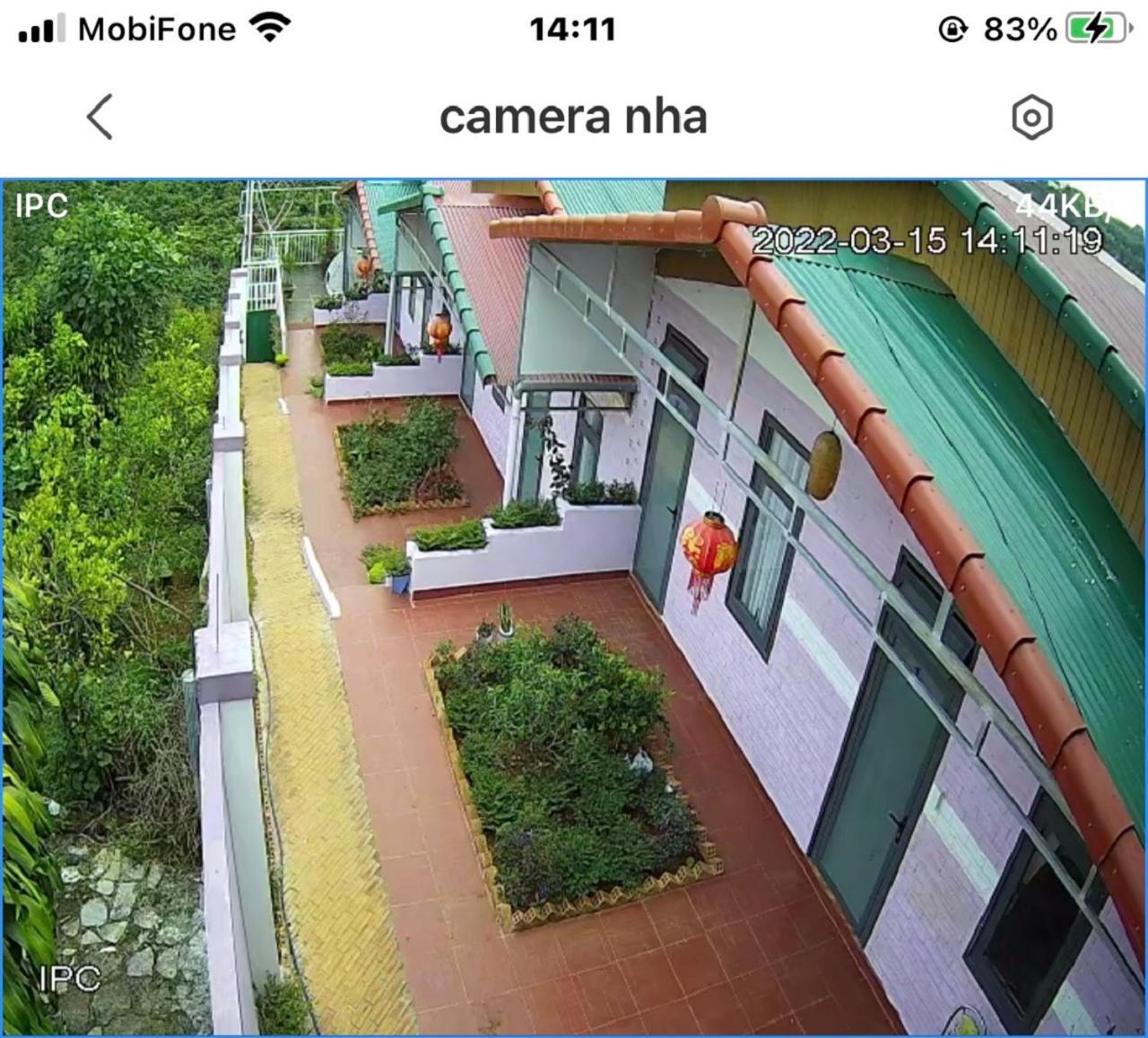
Task: Tap the live camera video feed
Action: click(574, 606)
